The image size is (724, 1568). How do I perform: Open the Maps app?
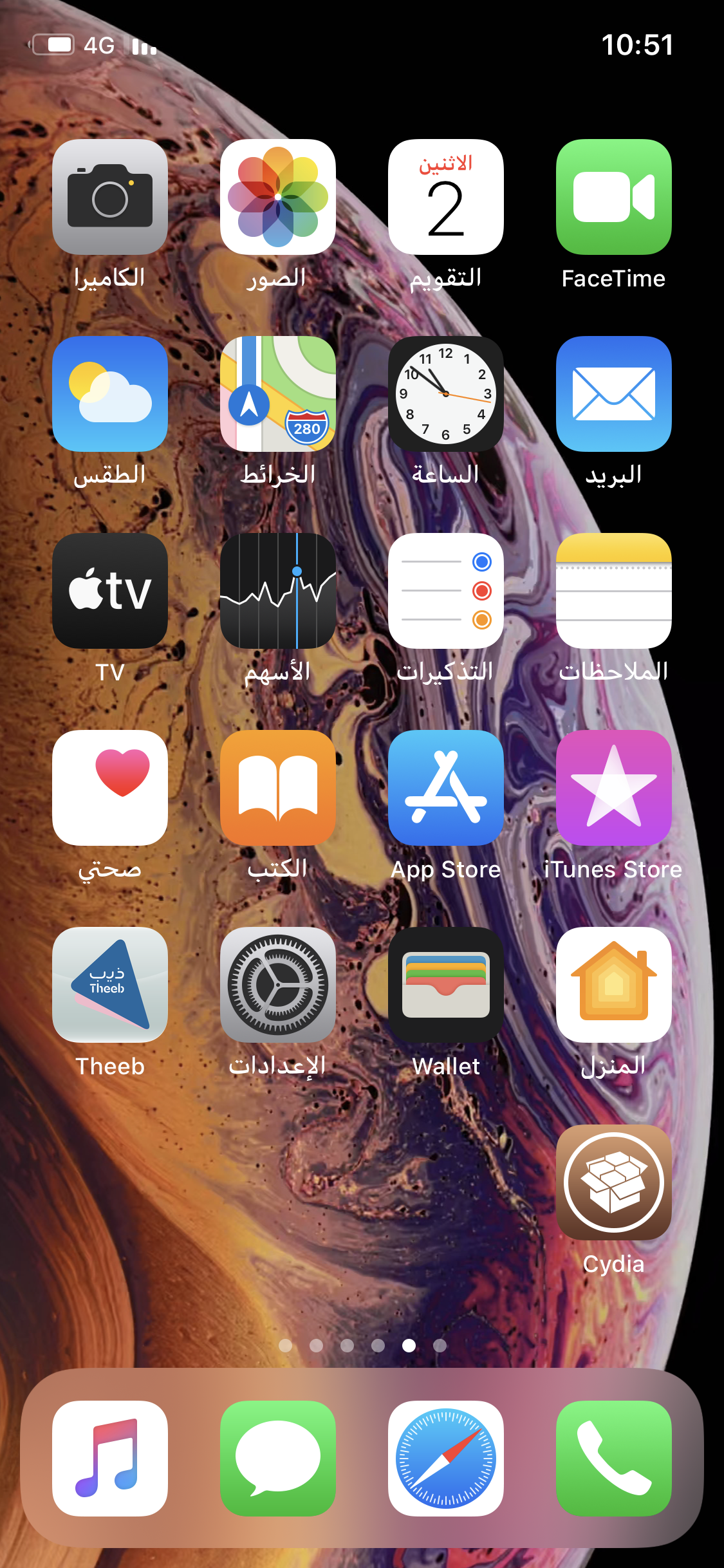click(278, 394)
